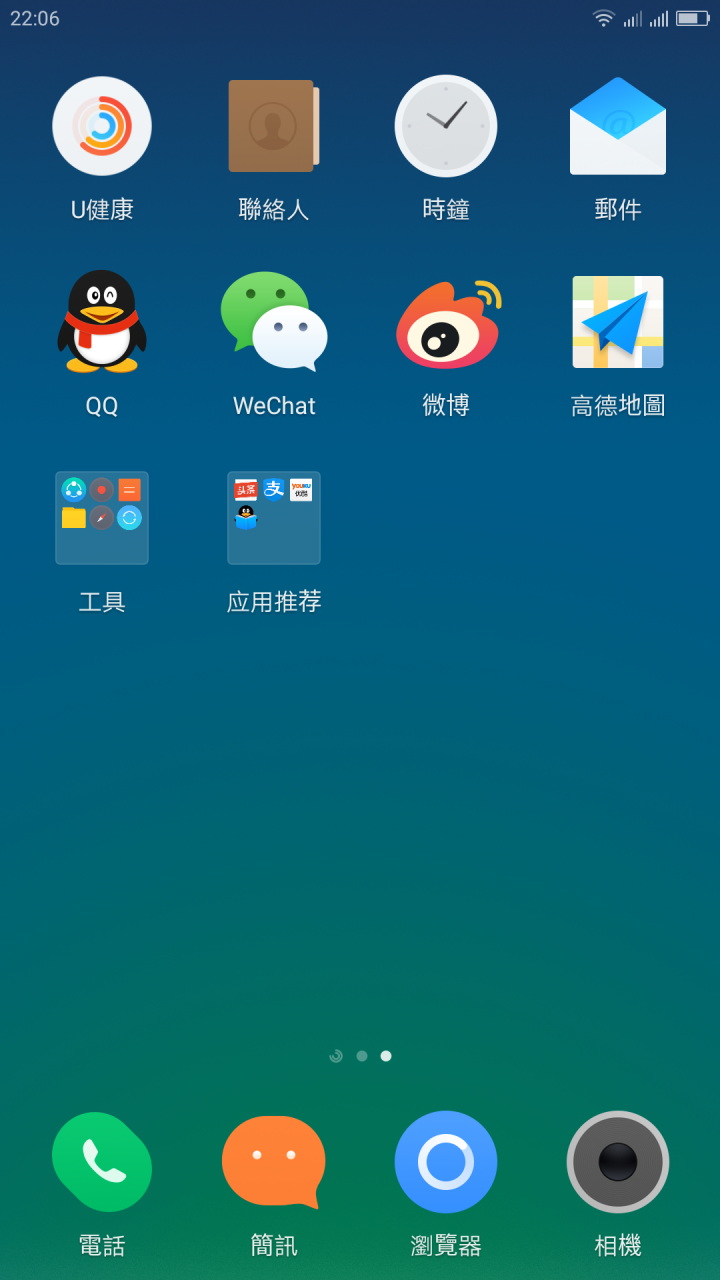The image size is (720, 1280).
Task: Open the 郵件 mail app
Action: coord(617,126)
